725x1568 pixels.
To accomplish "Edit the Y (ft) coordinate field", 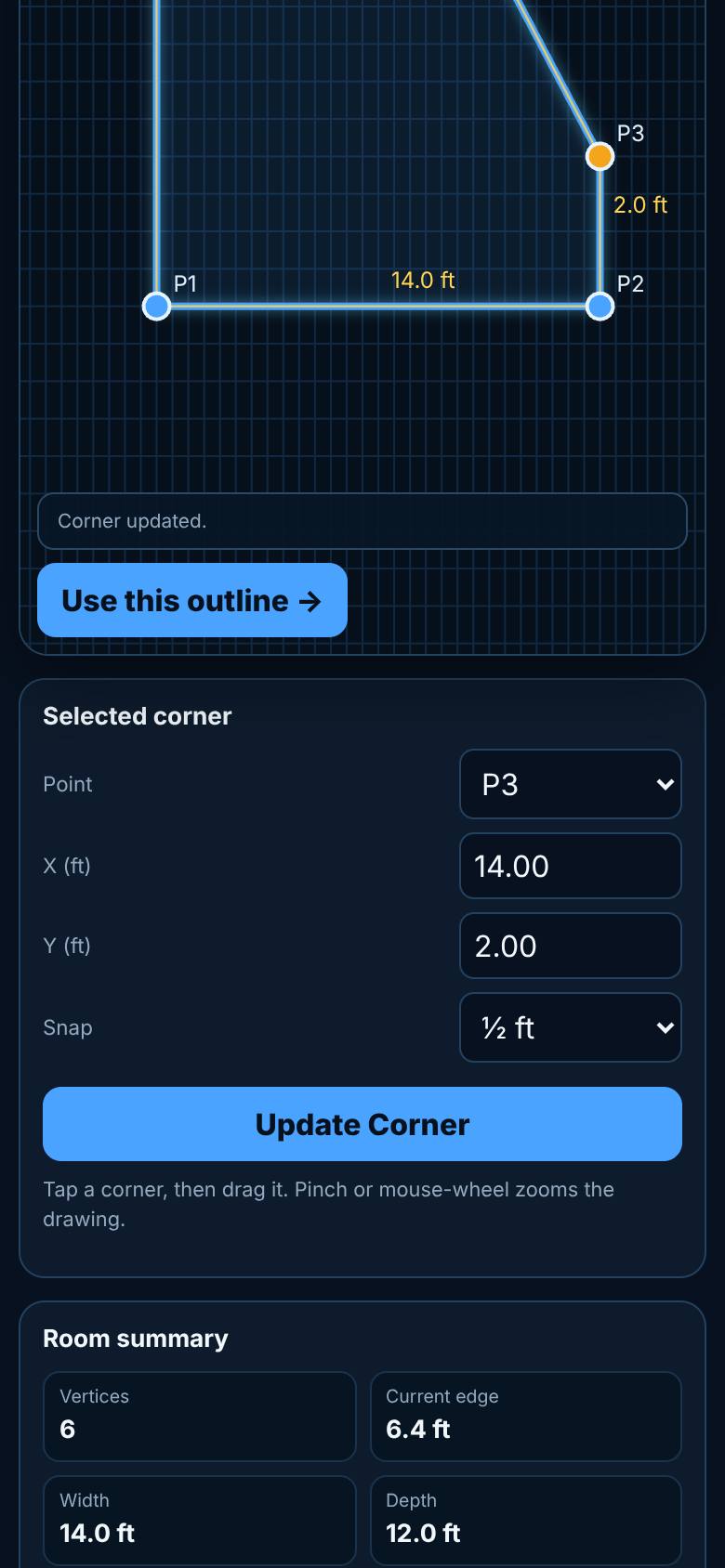I will tap(571, 946).
